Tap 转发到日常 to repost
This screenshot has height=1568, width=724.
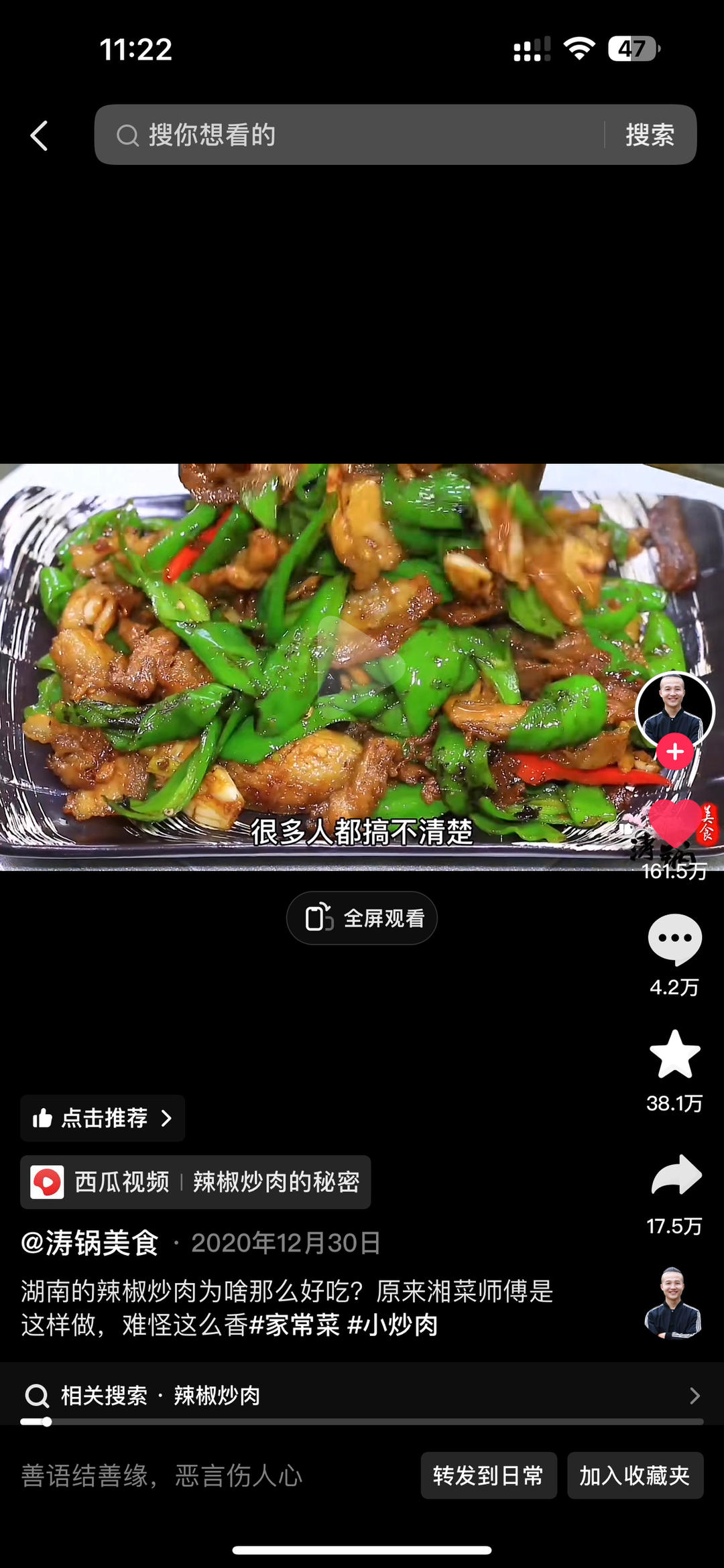(x=488, y=1475)
